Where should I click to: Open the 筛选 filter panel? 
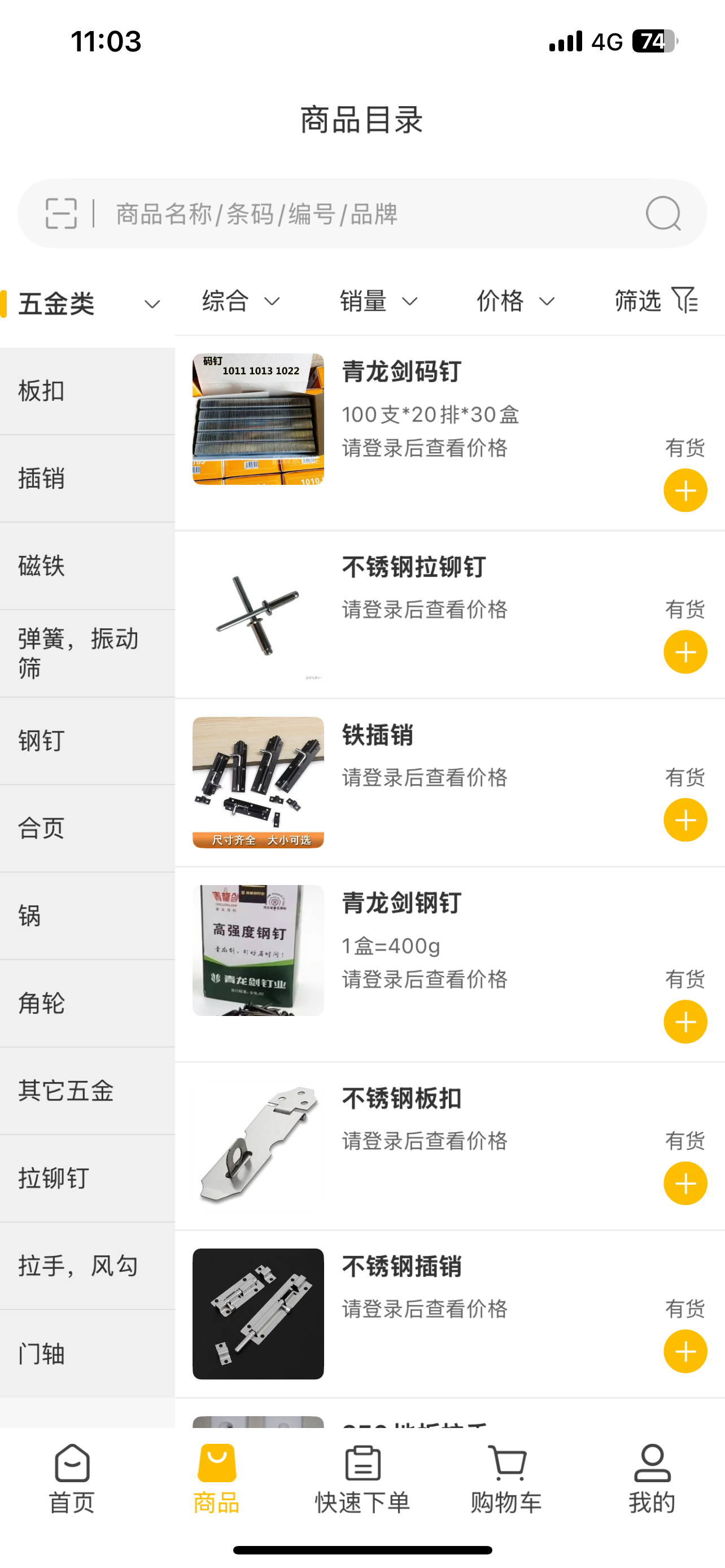pyautogui.click(x=655, y=301)
